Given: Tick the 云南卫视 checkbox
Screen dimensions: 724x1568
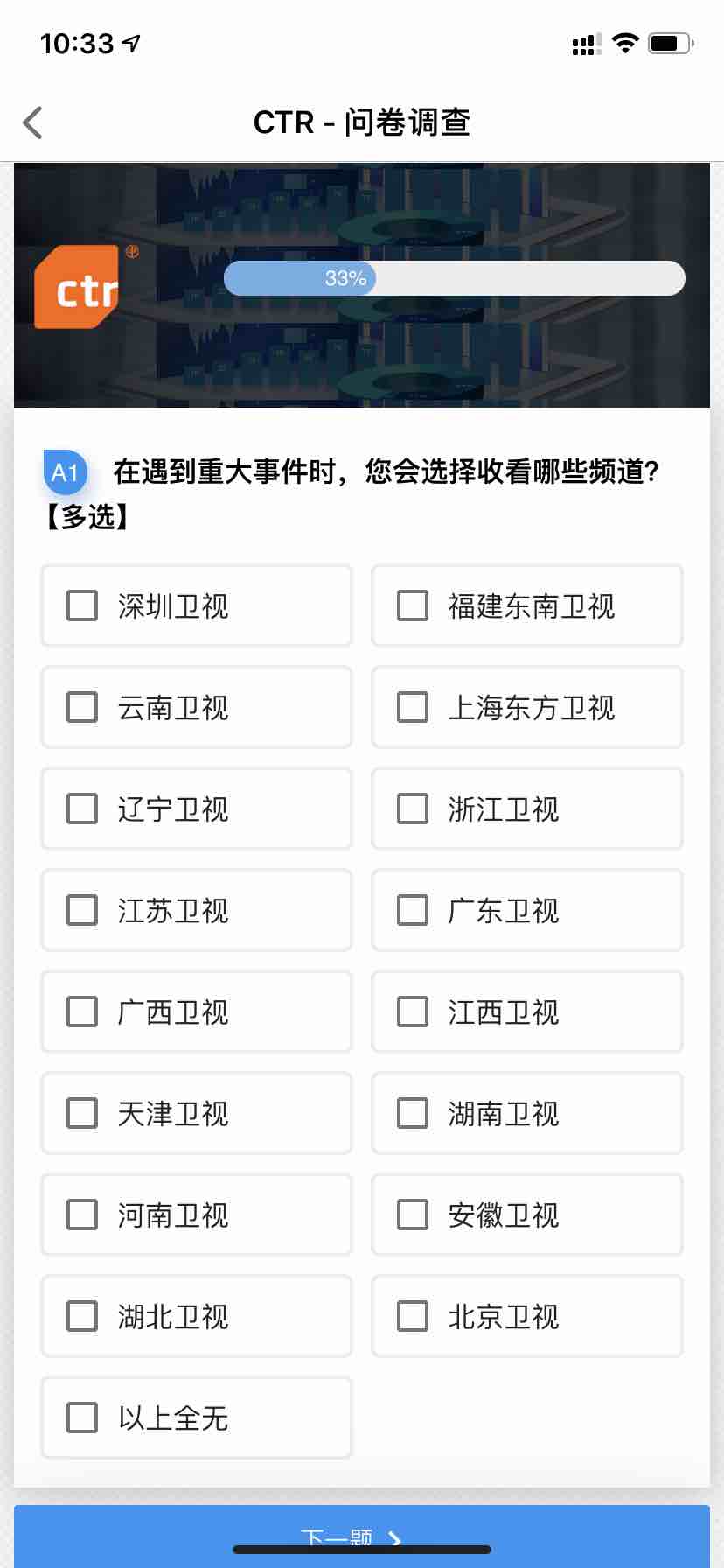Looking at the screenshot, I should (x=82, y=707).
